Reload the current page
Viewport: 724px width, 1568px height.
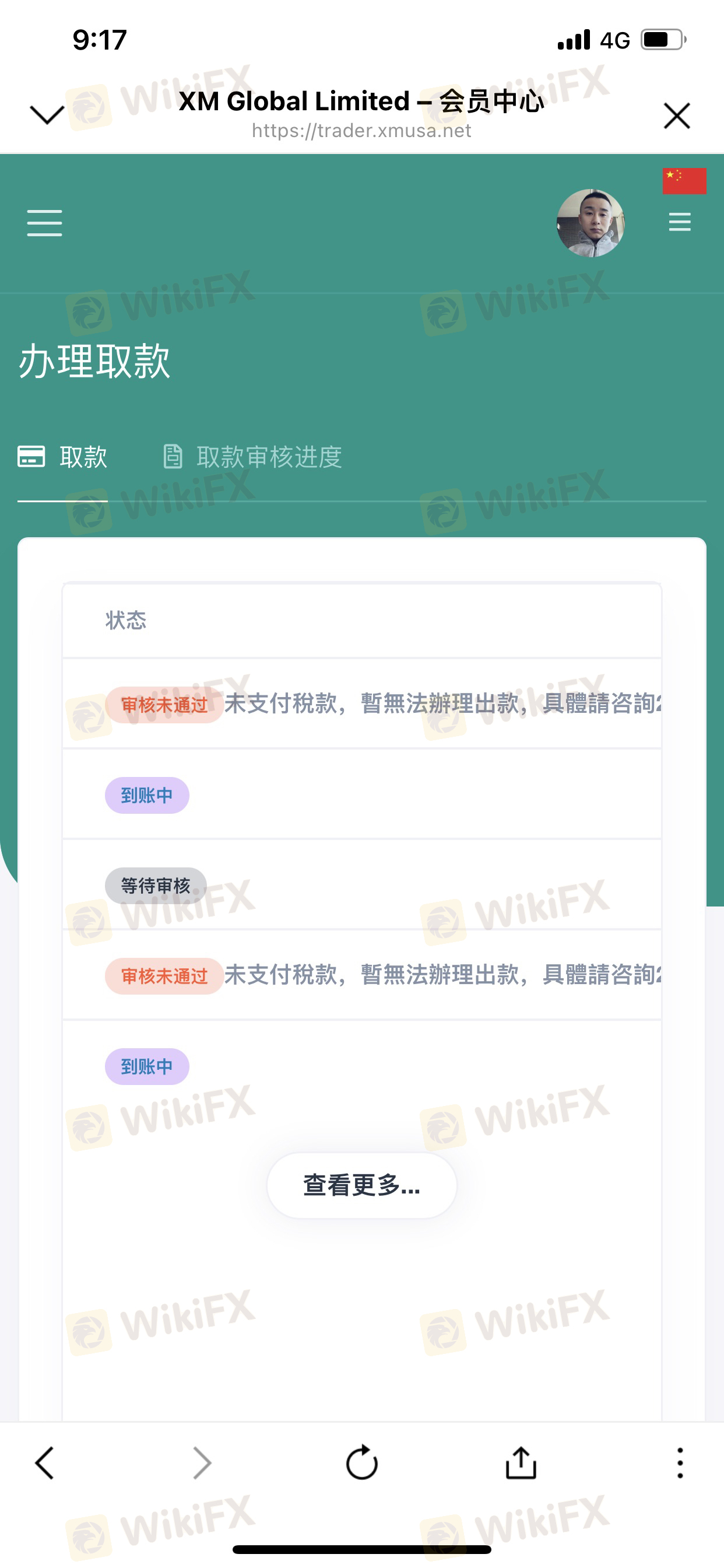point(361,1462)
